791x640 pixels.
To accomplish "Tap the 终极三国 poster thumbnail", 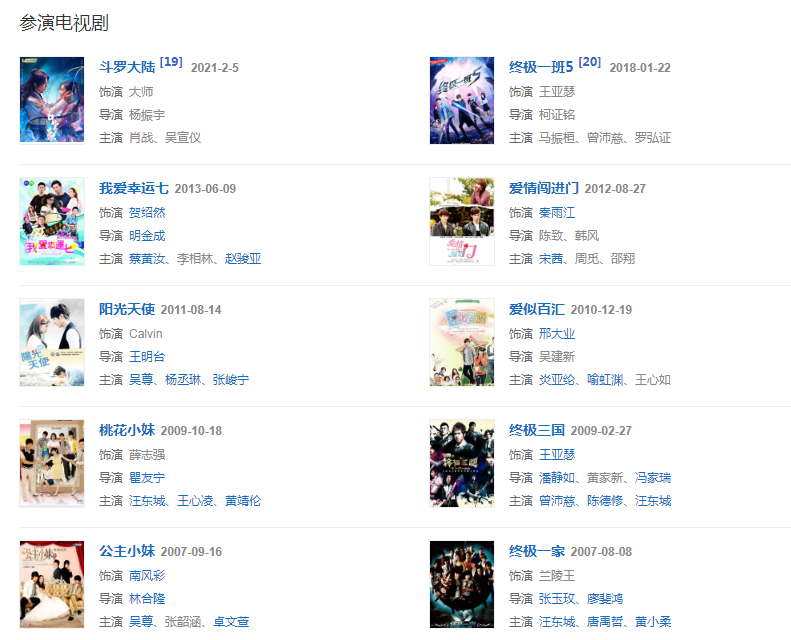I will [461, 463].
